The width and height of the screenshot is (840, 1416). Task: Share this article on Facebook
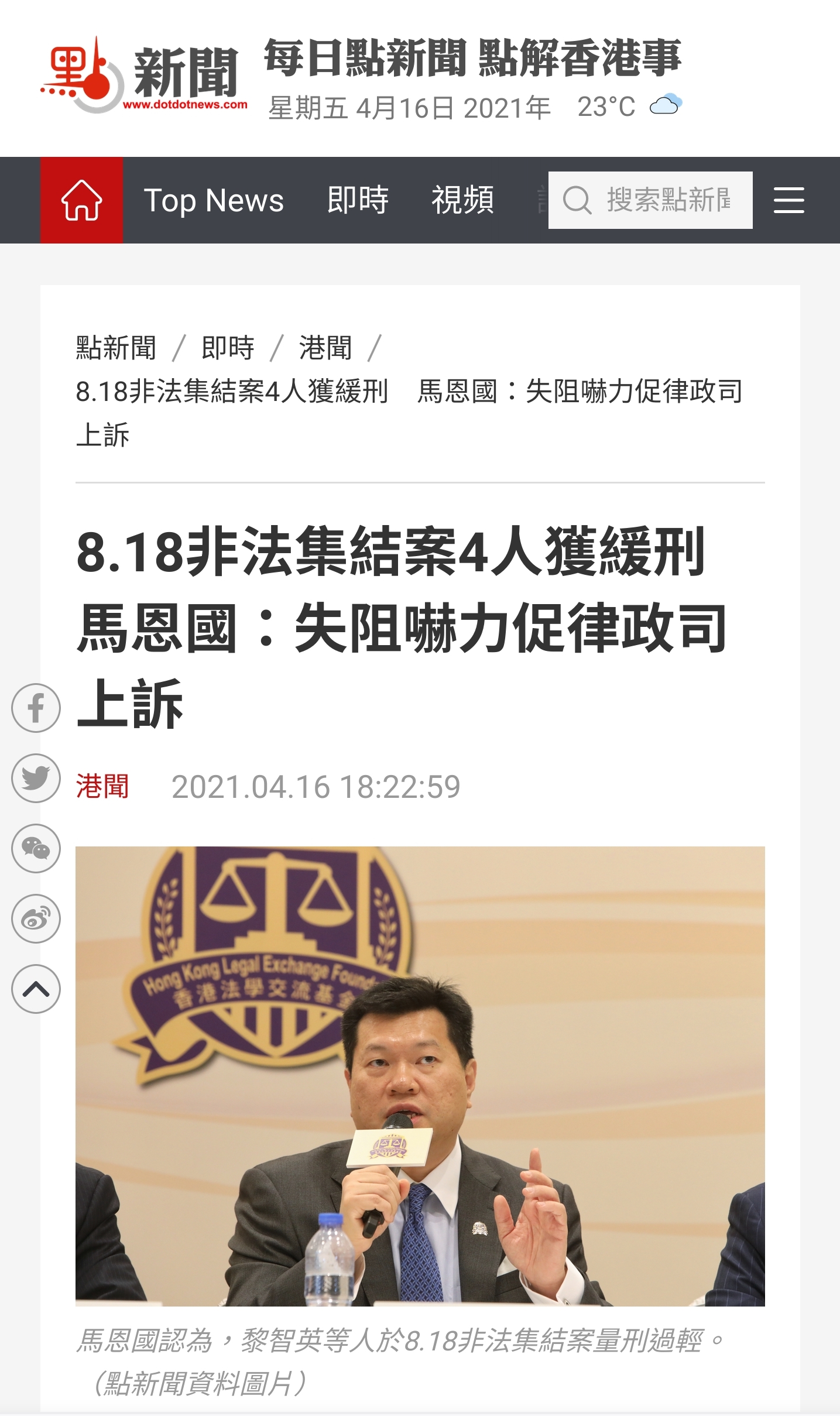36,708
